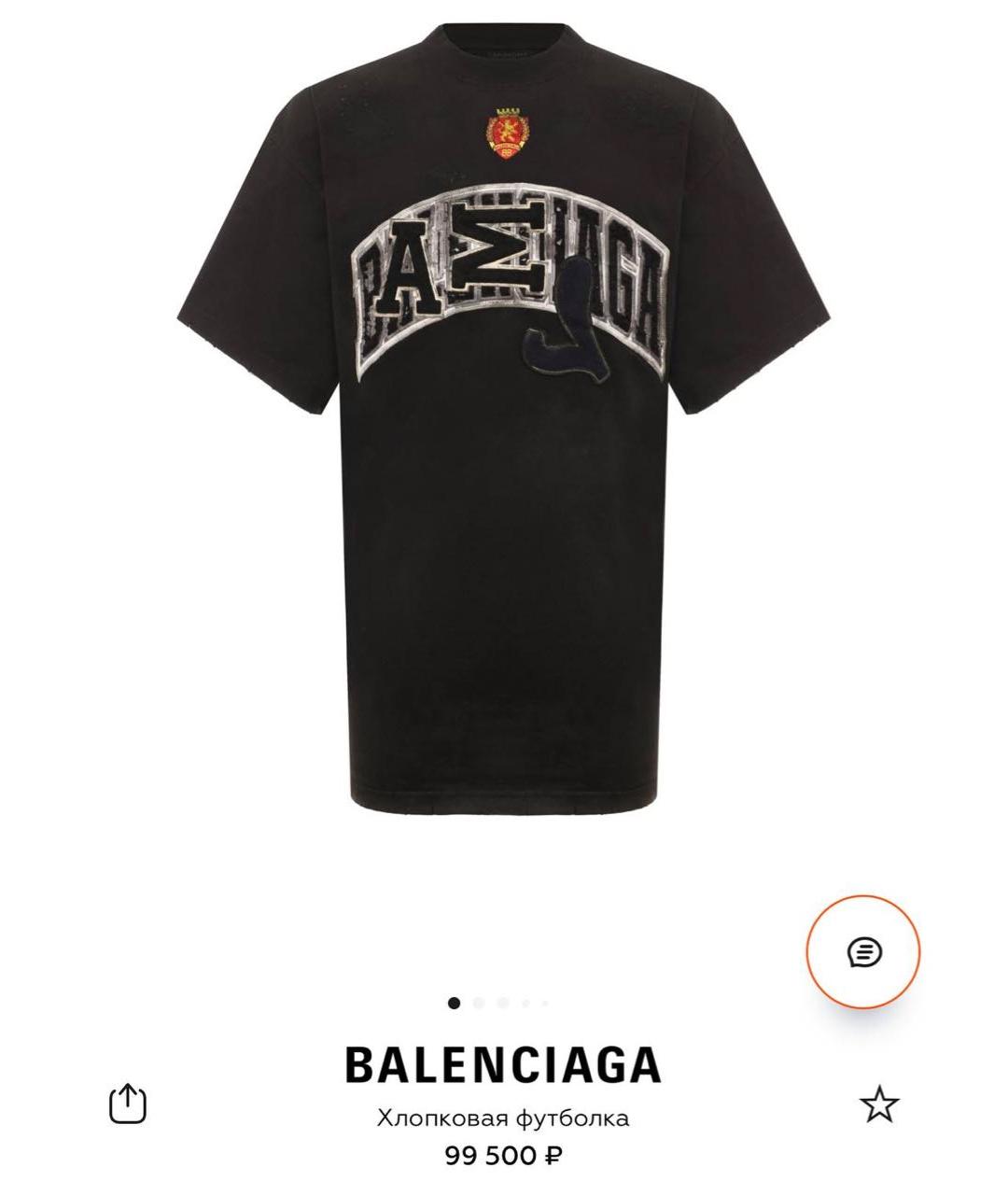
Task: Open the t-shirt product photo
Action: click(504, 420)
